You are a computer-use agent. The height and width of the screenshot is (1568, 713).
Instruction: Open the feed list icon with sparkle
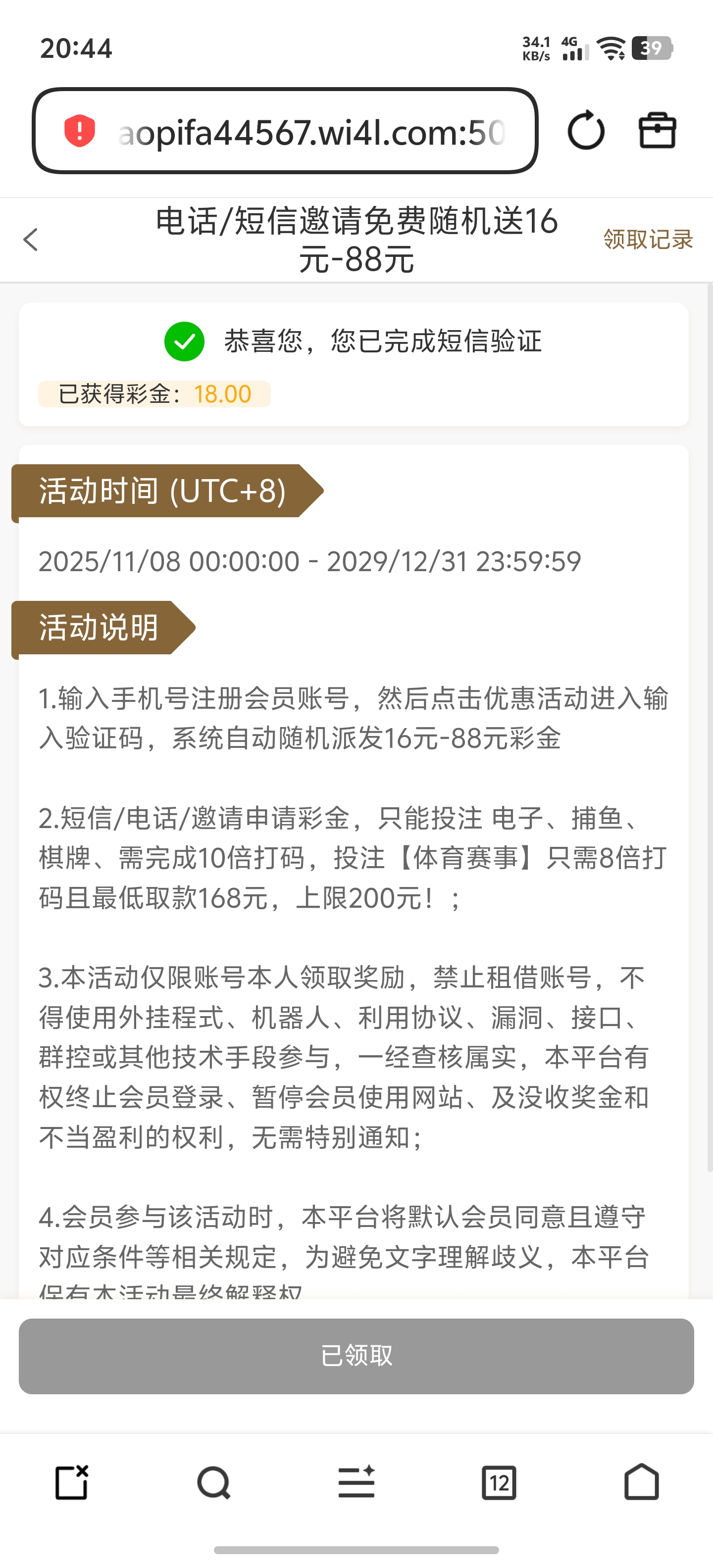(x=356, y=1482)
